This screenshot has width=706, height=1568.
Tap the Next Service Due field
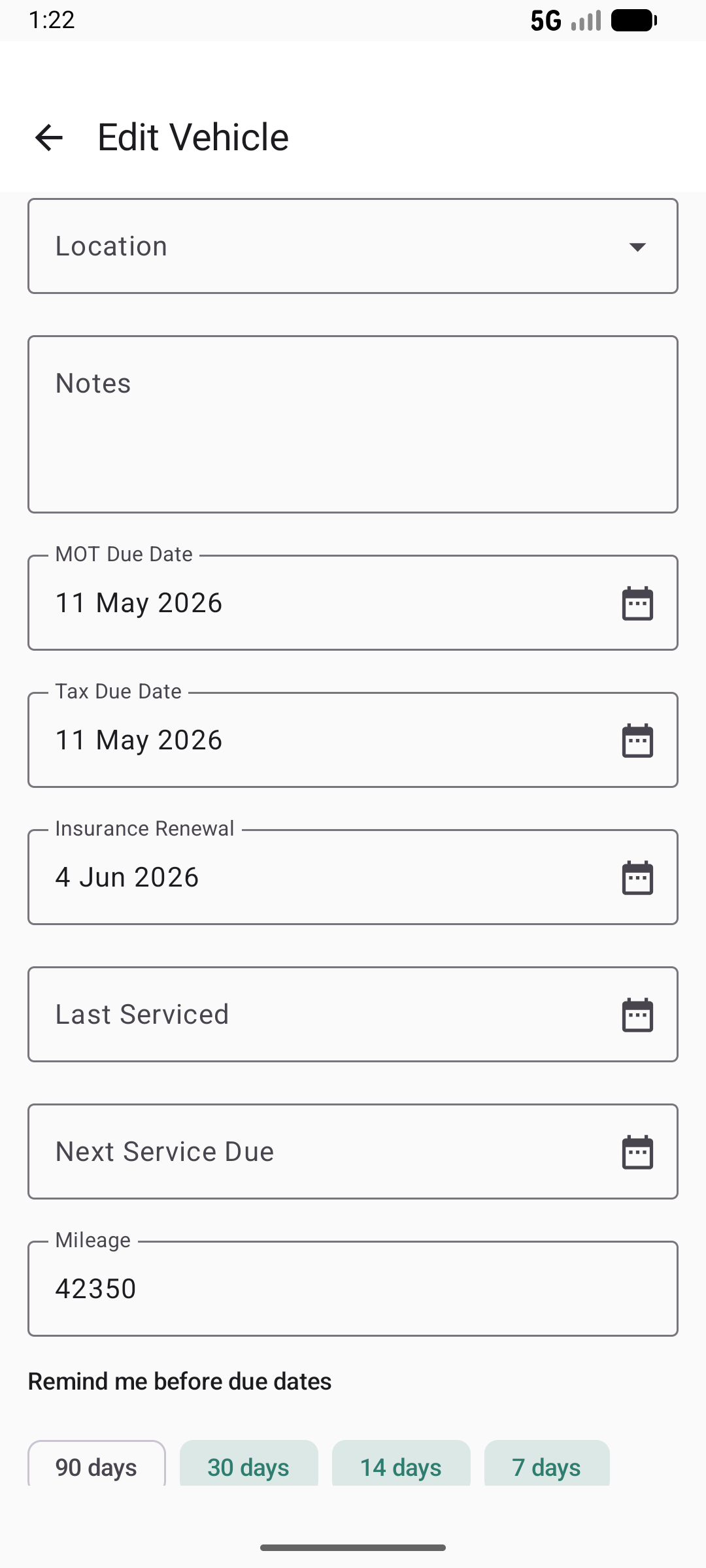click(x=294, y=1151)
